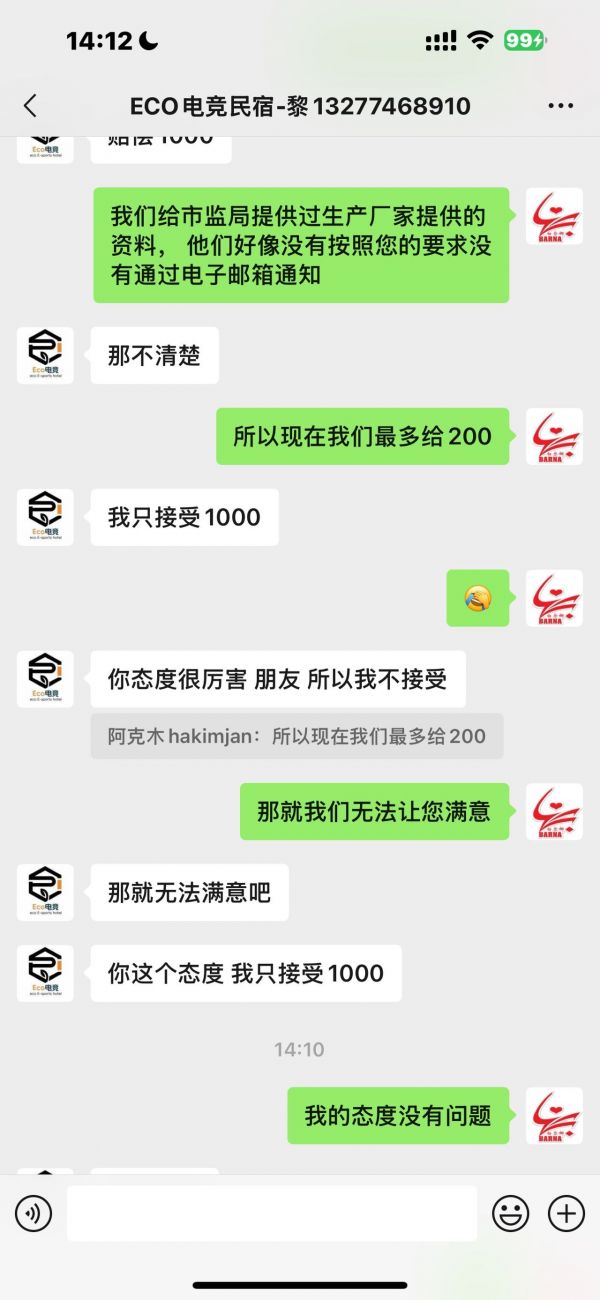Open the emoji sticker panel
The image size is (600, 1300).
(x=511, y=1214)
